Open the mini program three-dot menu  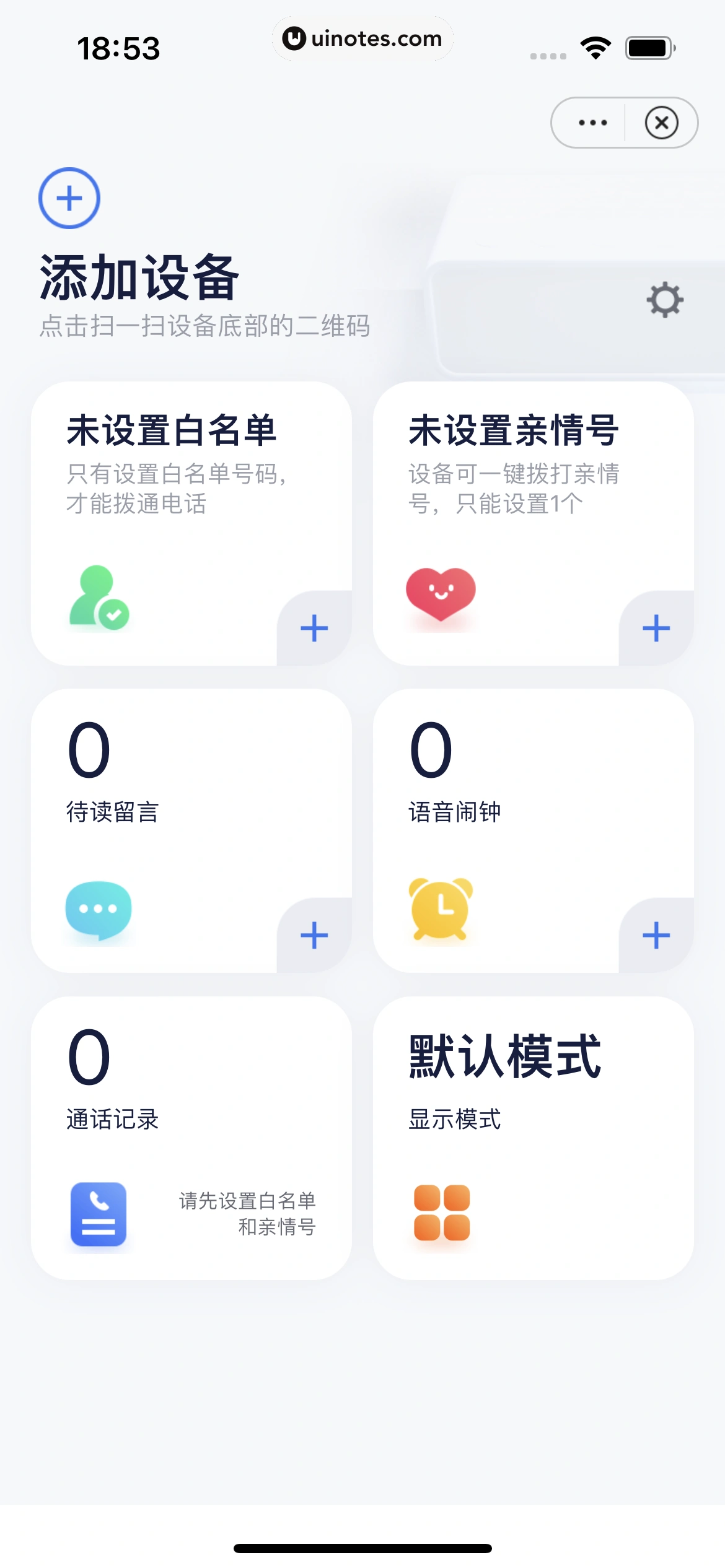(592, 123)
